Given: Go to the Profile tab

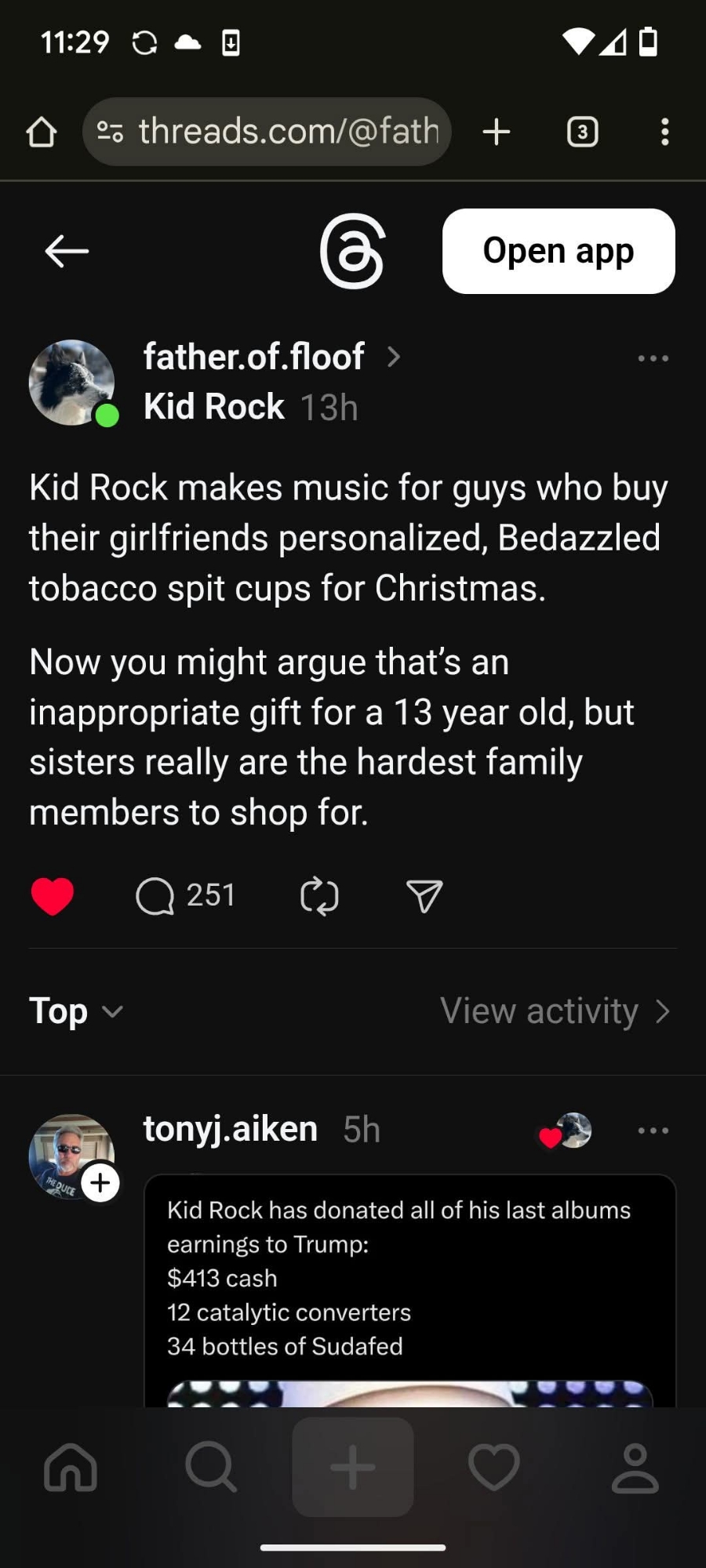Looking at the screenshot, I should [635, 1467].
